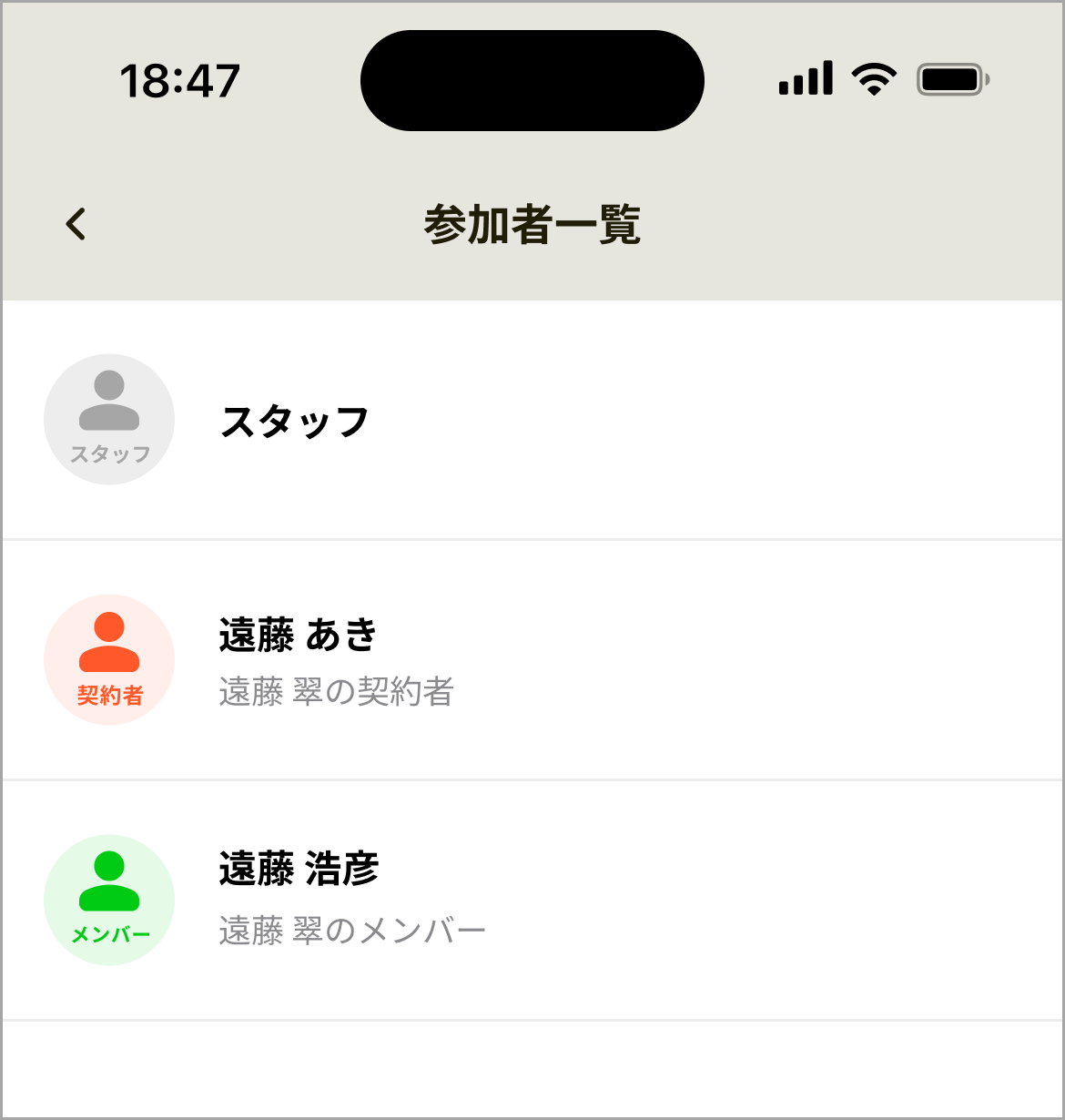Screen dimensions: 1065x1120
Task: Expand the 遠藤 浩彦 participant row
Action: point(532,899)
